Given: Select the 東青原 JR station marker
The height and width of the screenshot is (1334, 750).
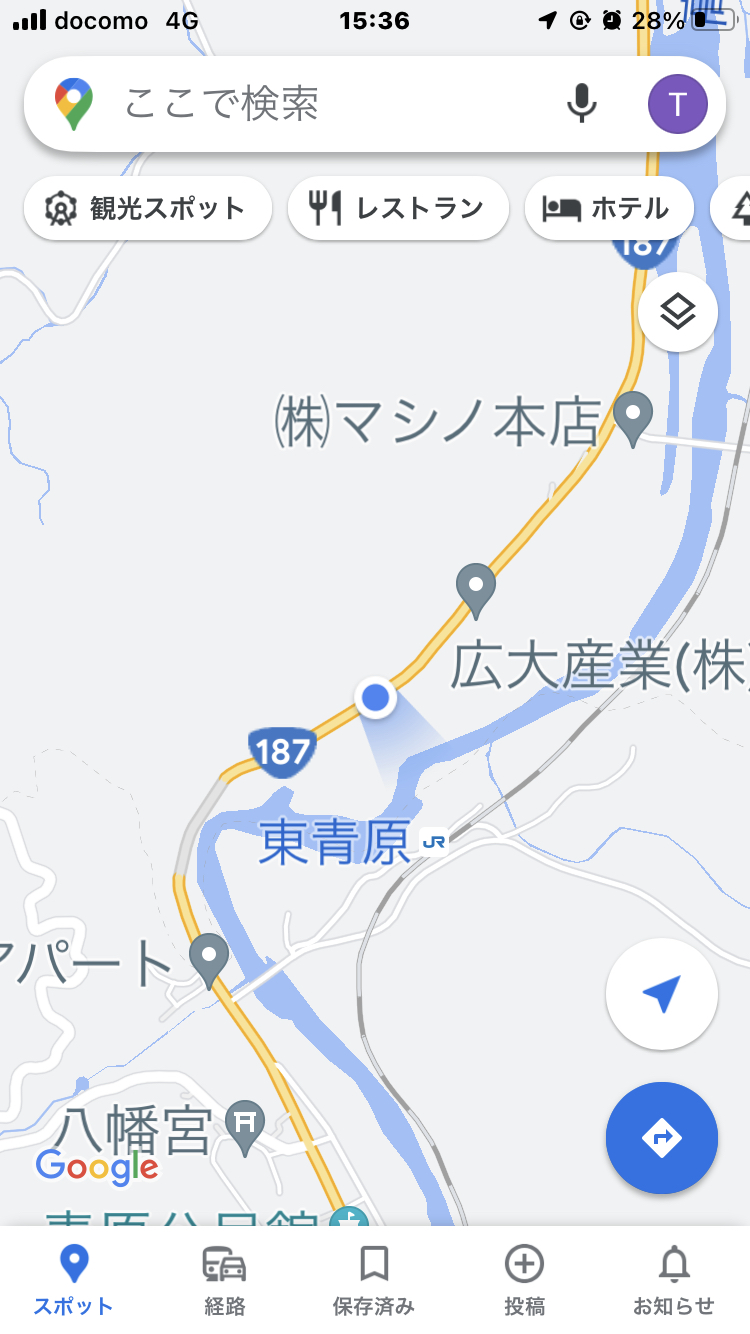Looking at the screenshot, I should click(x=434, y=842).
